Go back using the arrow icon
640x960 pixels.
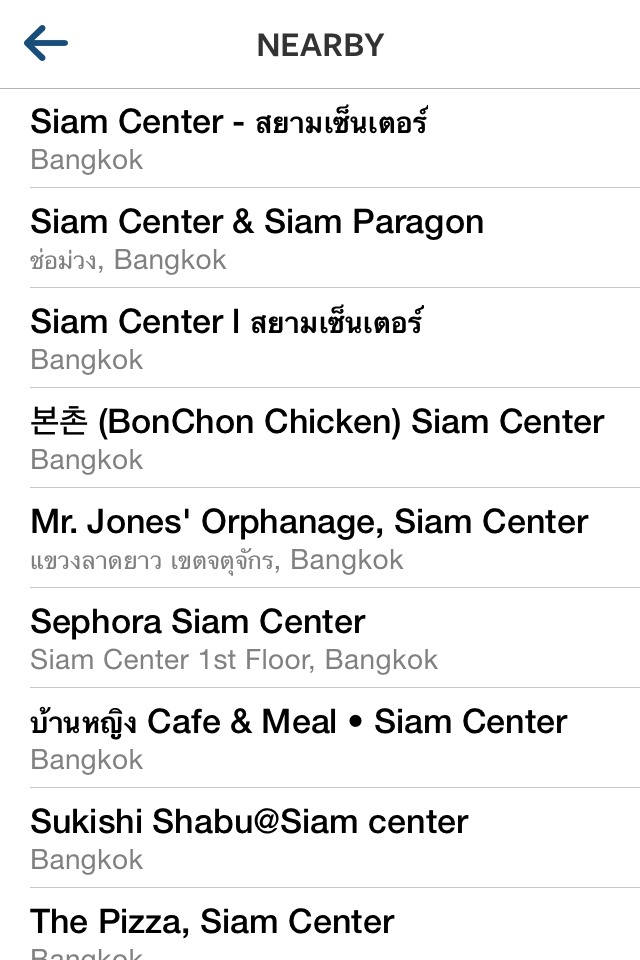tap(46, 44)
